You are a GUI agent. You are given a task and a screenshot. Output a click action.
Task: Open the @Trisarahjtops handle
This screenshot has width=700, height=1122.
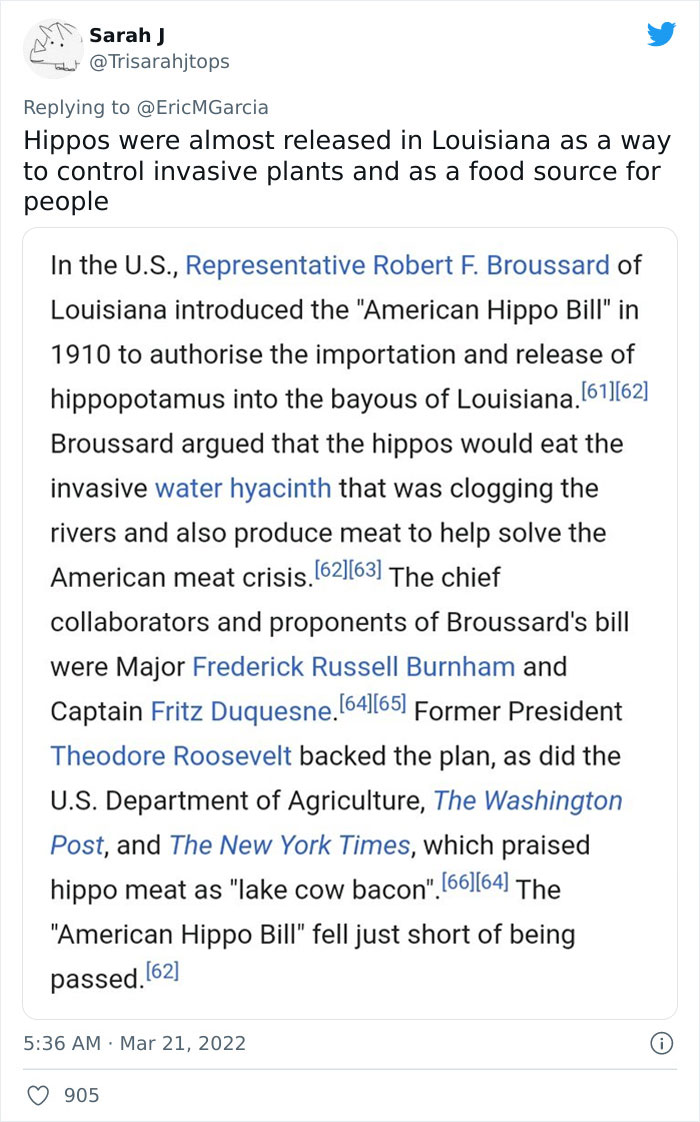coord(159,62)
